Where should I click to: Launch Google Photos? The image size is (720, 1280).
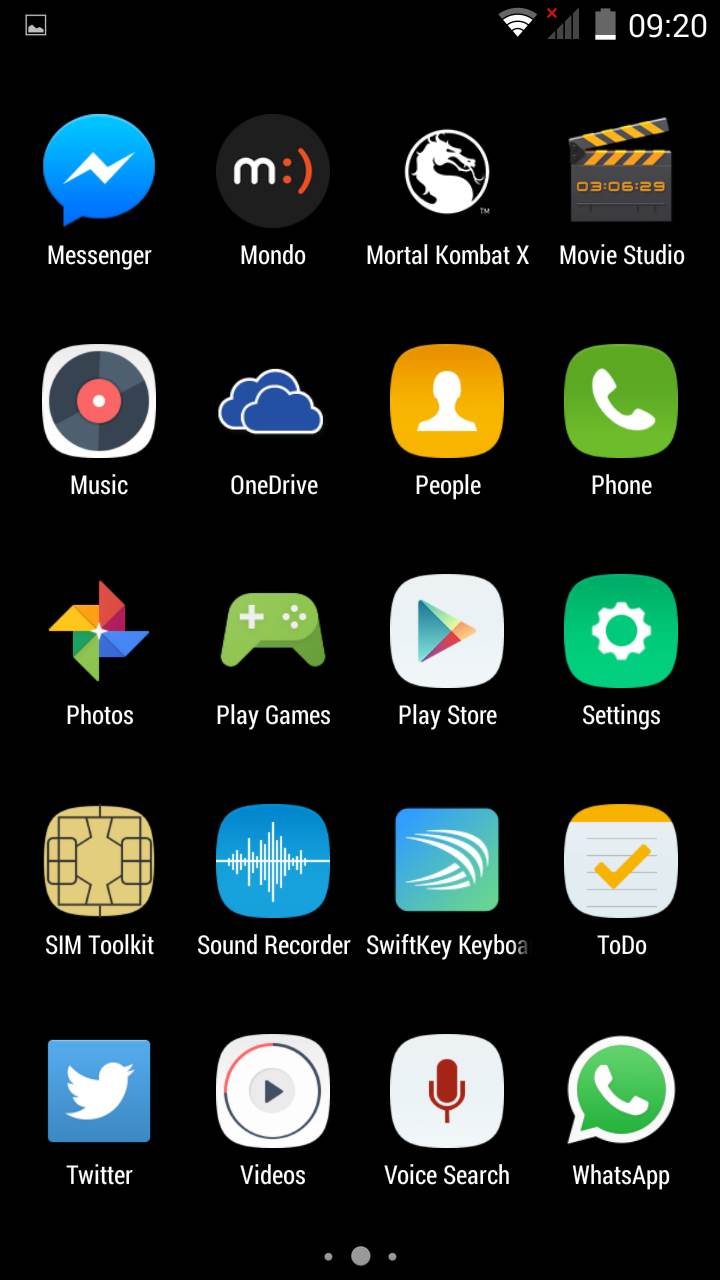99,632
